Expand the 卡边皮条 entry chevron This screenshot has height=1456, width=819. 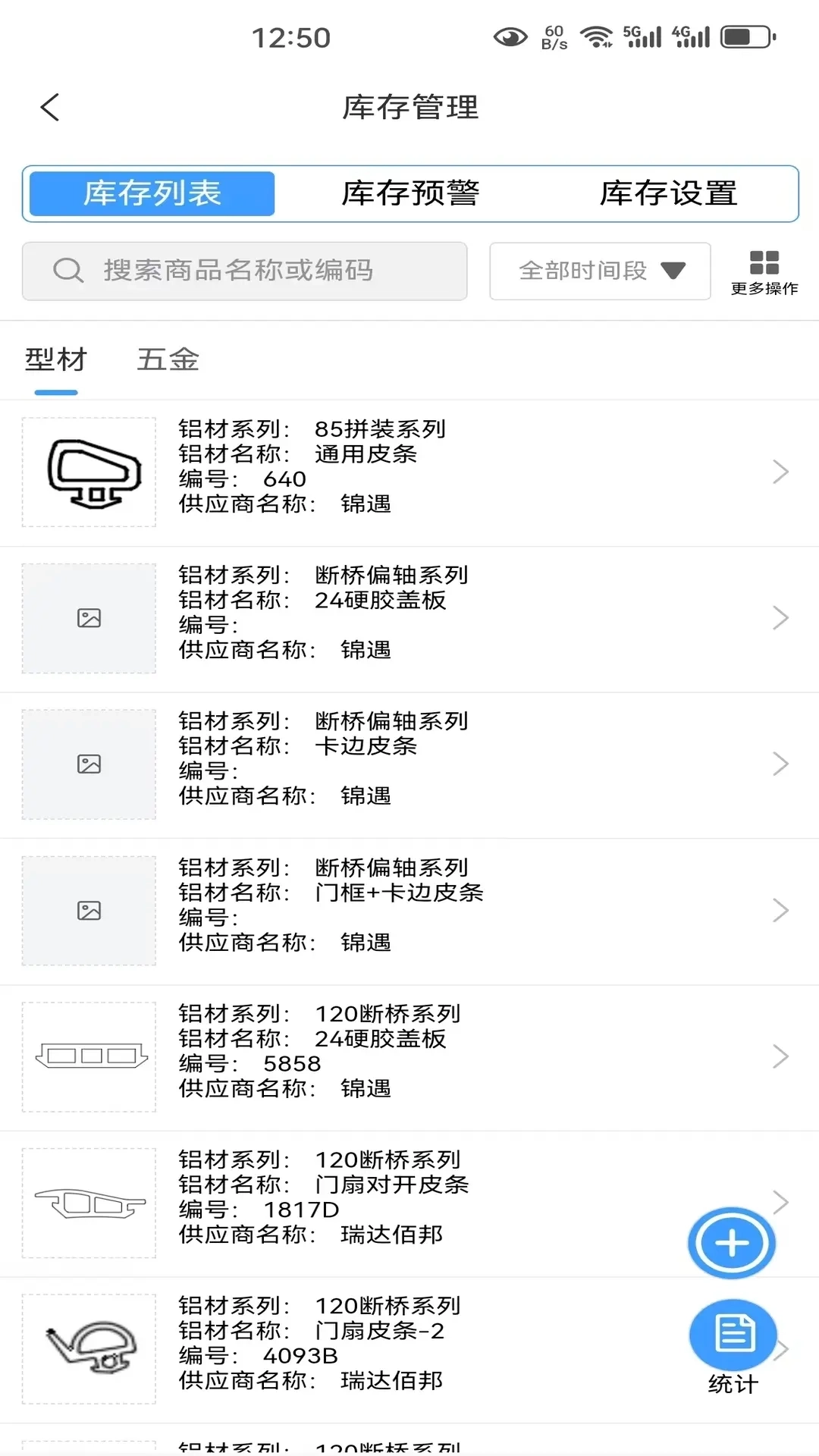[781, 764]
